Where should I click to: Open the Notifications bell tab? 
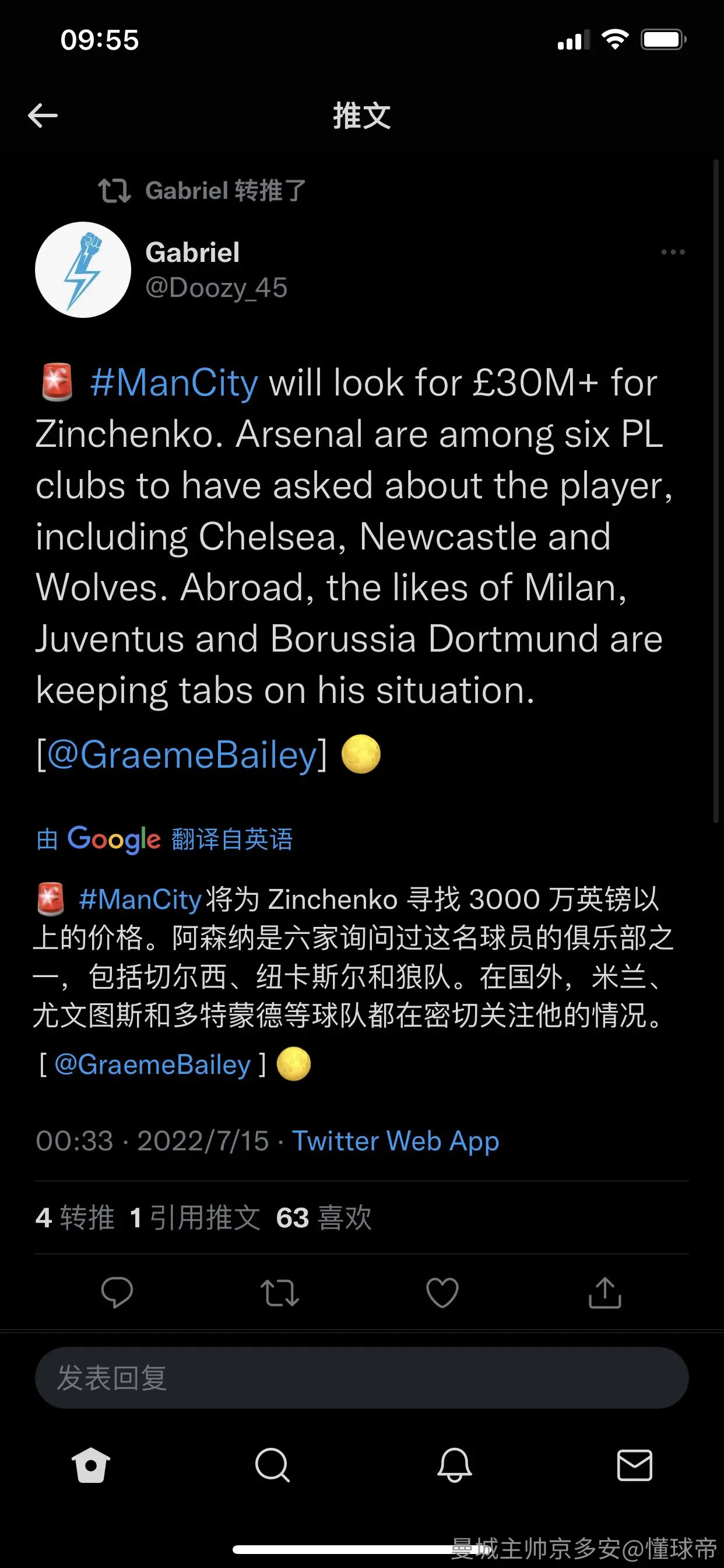[x=455, y=1465]
